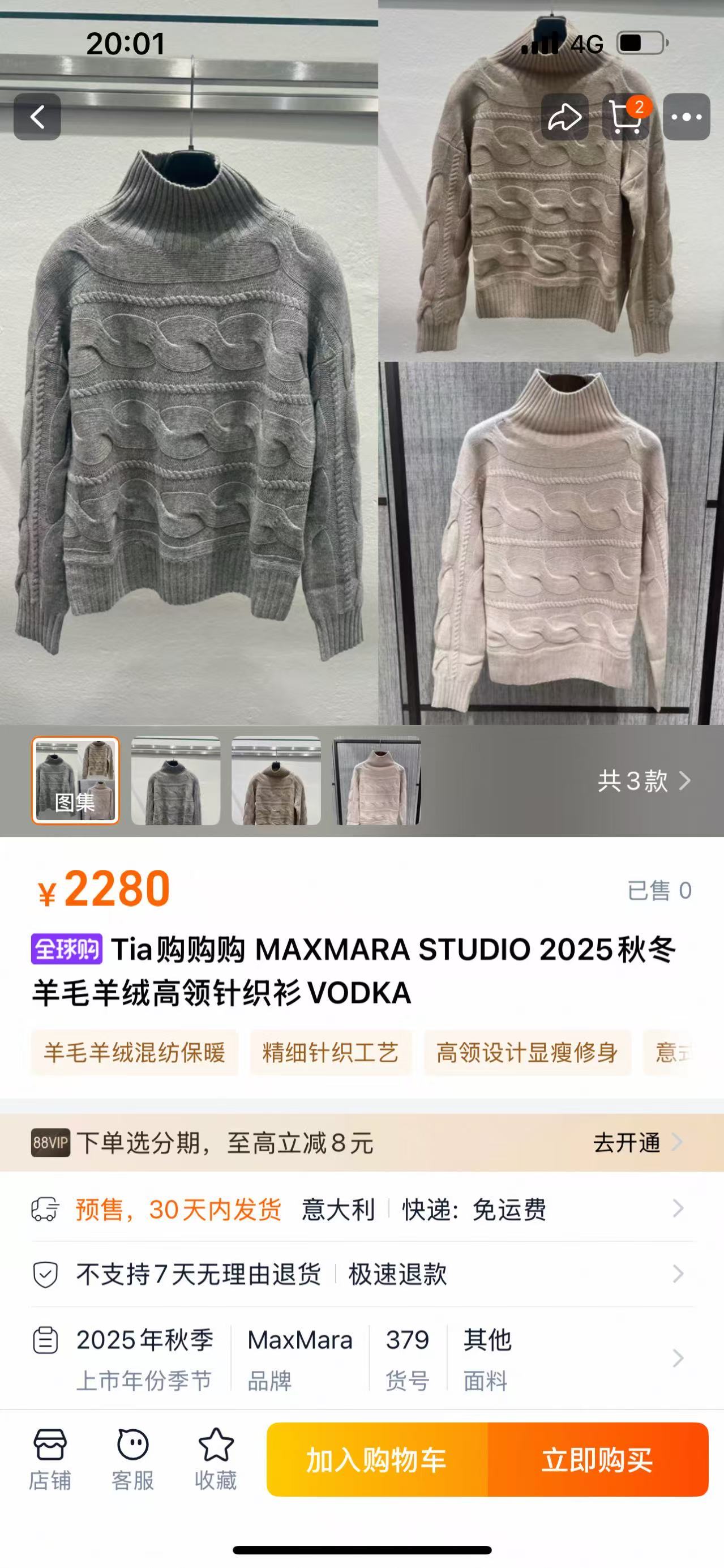View the pink sweater thumbnail
Screen dimensions: 724x1568
[x=376, y=780]
